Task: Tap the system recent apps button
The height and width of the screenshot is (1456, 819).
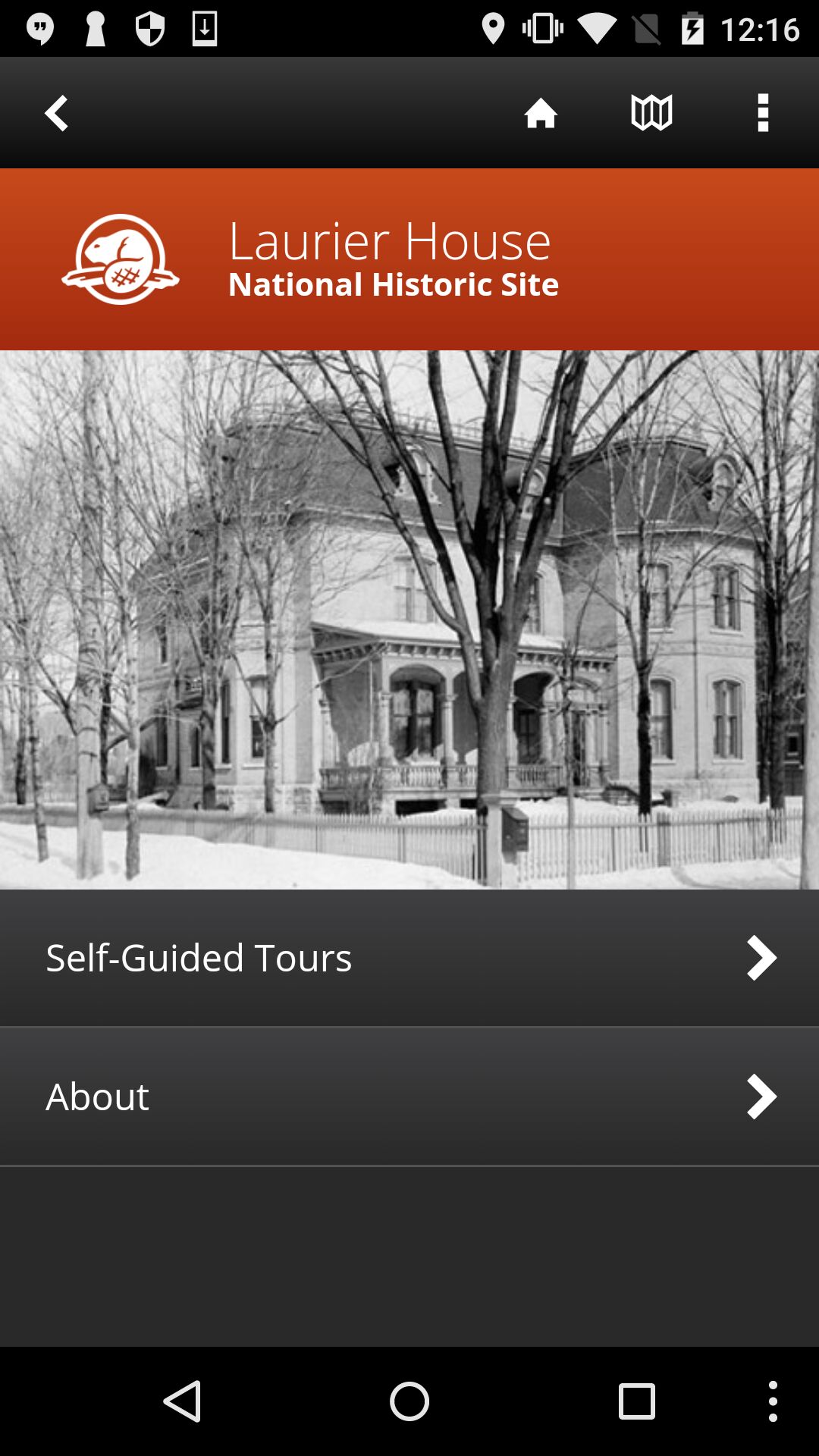Action: [636, 1401]
